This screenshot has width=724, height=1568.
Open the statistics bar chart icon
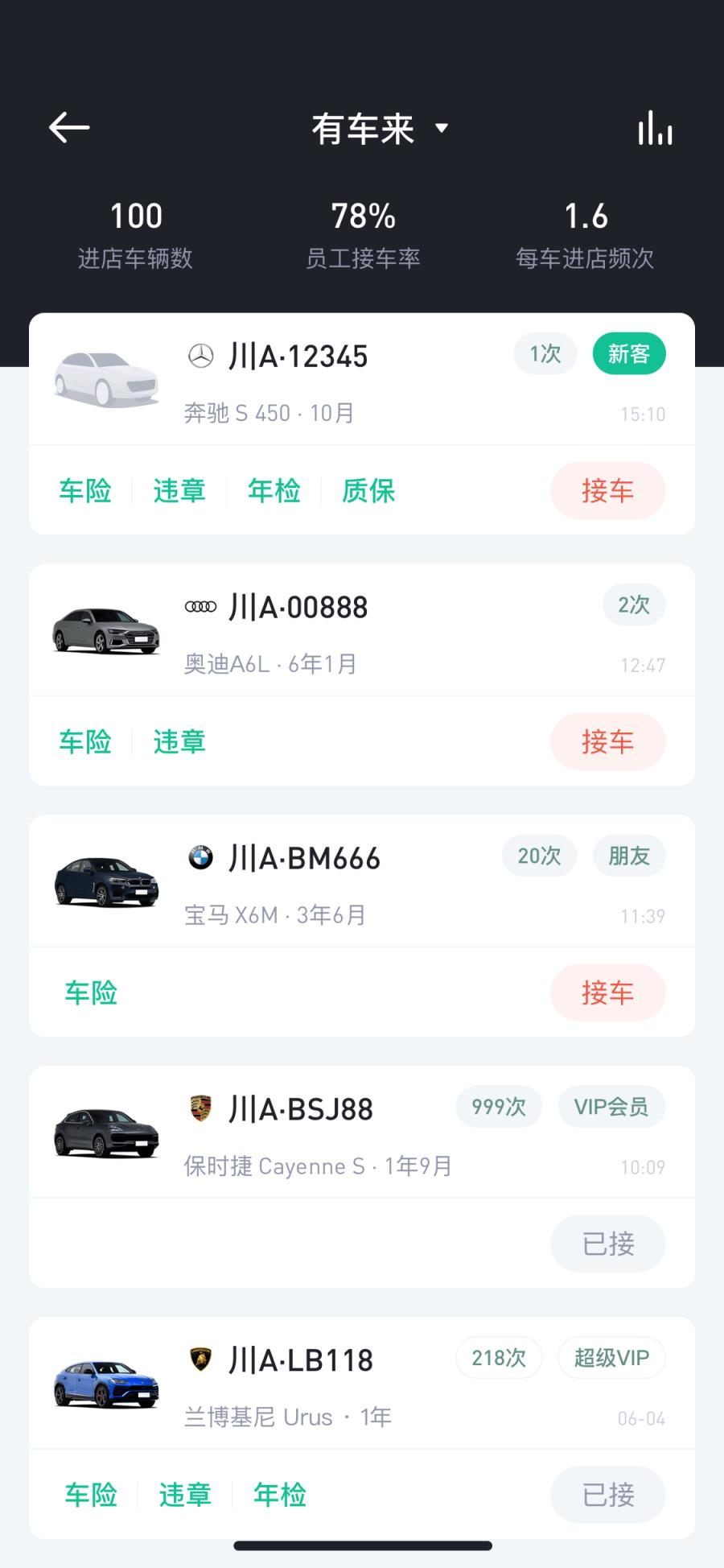click(x=655, y=127)
